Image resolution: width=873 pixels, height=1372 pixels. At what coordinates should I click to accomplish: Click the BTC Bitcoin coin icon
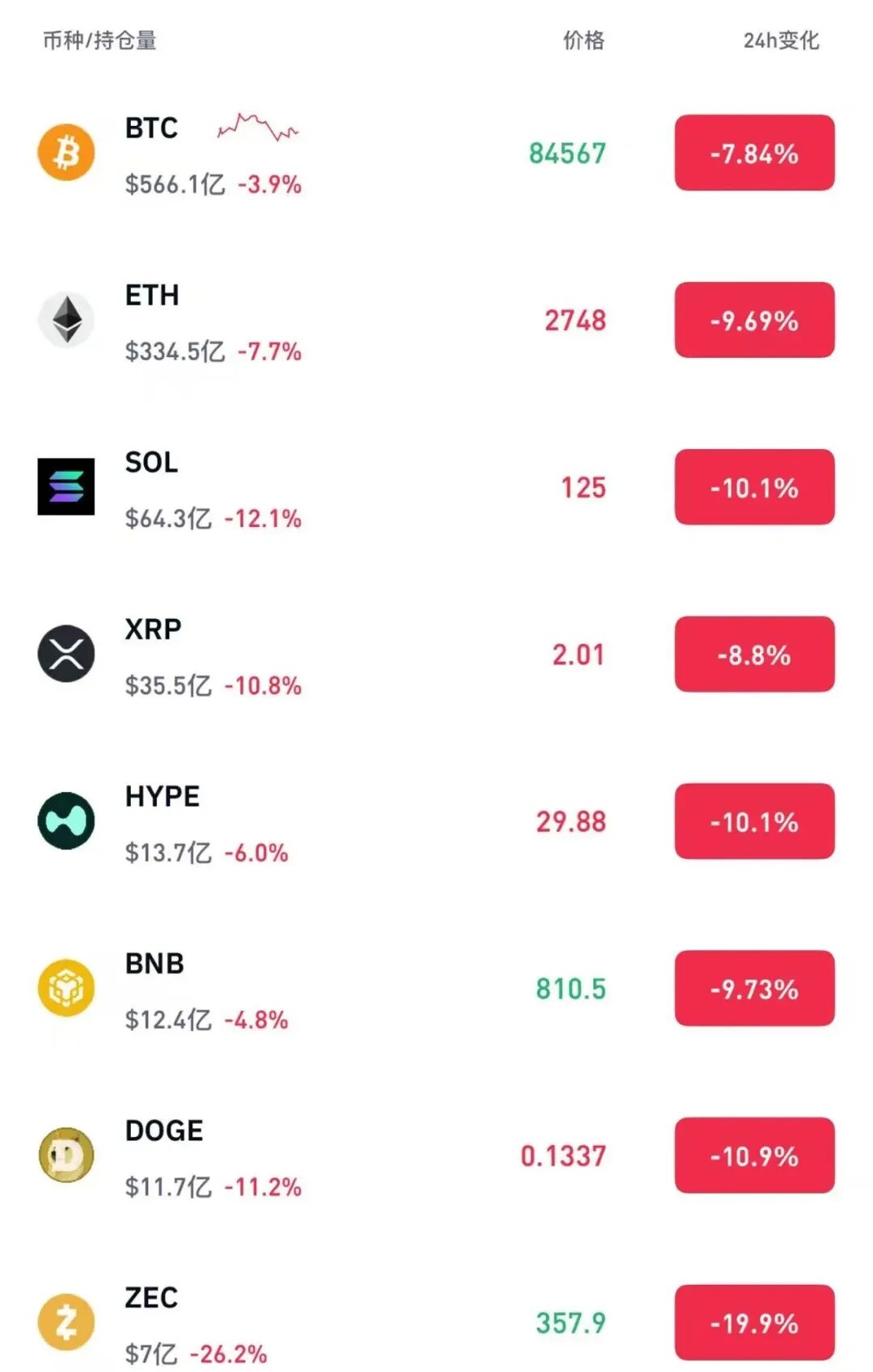click(66, 152)
